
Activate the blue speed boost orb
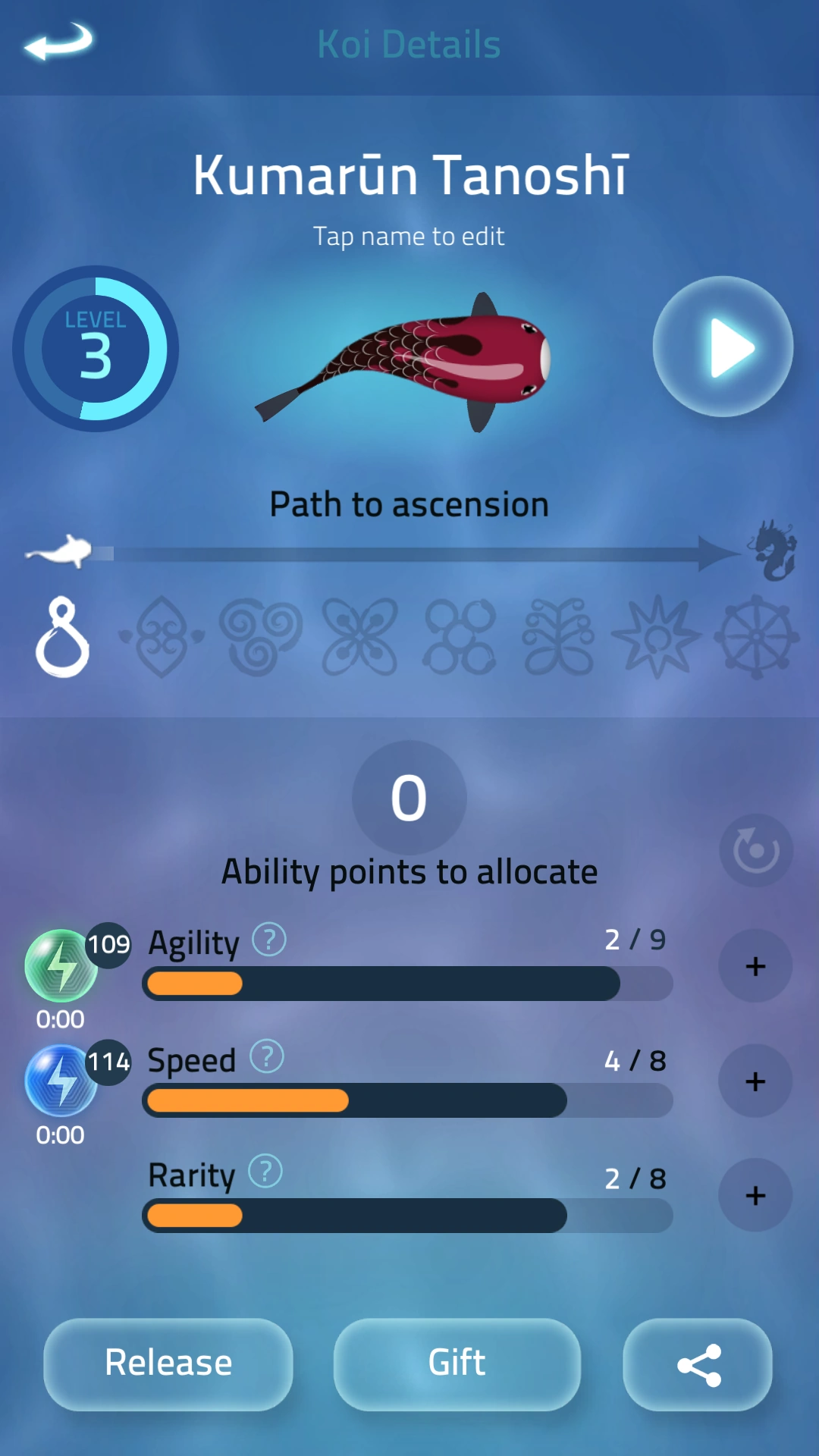click(x=61, y=1081)
